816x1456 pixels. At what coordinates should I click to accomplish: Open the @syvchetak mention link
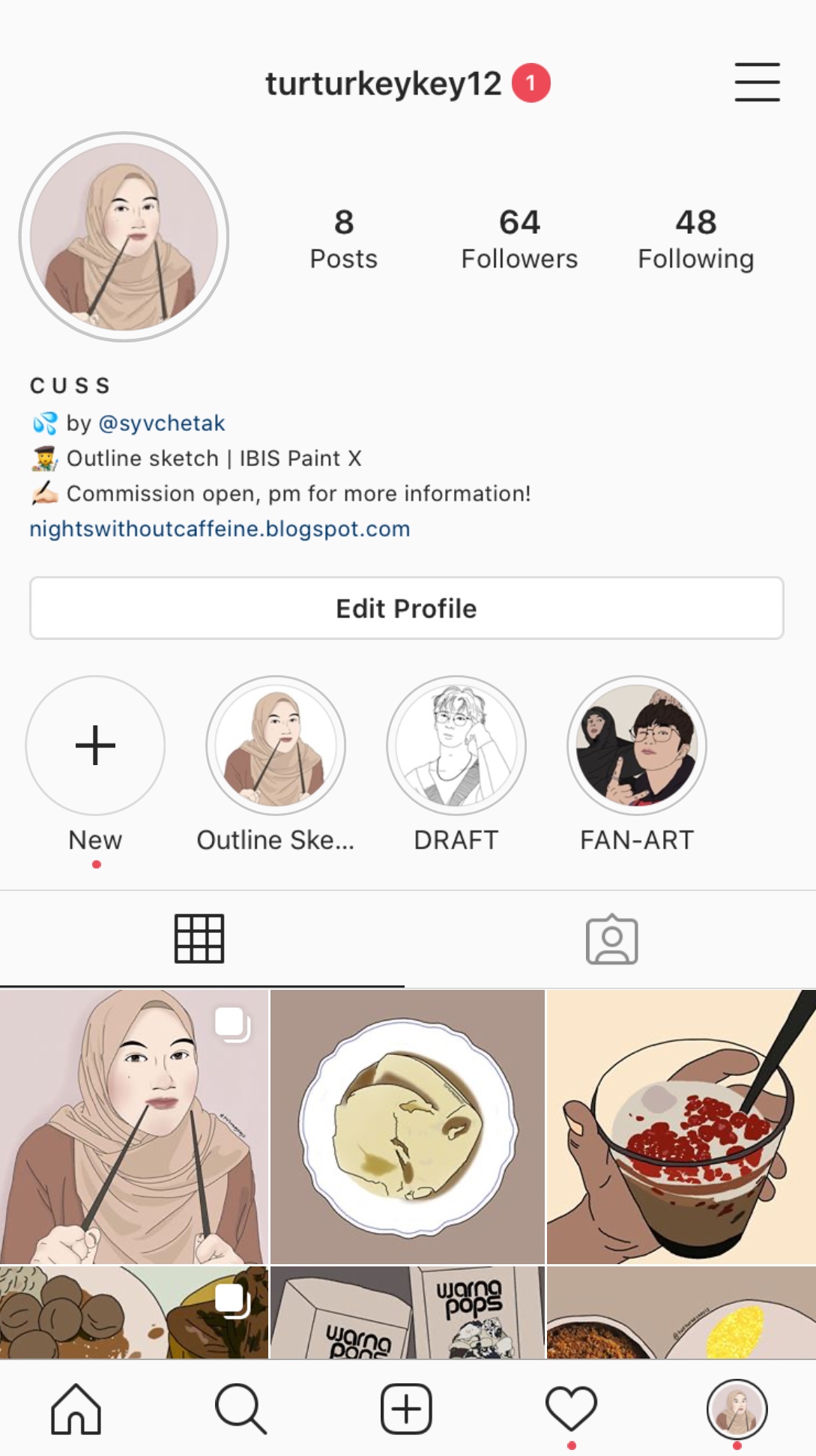click(161, 423)
